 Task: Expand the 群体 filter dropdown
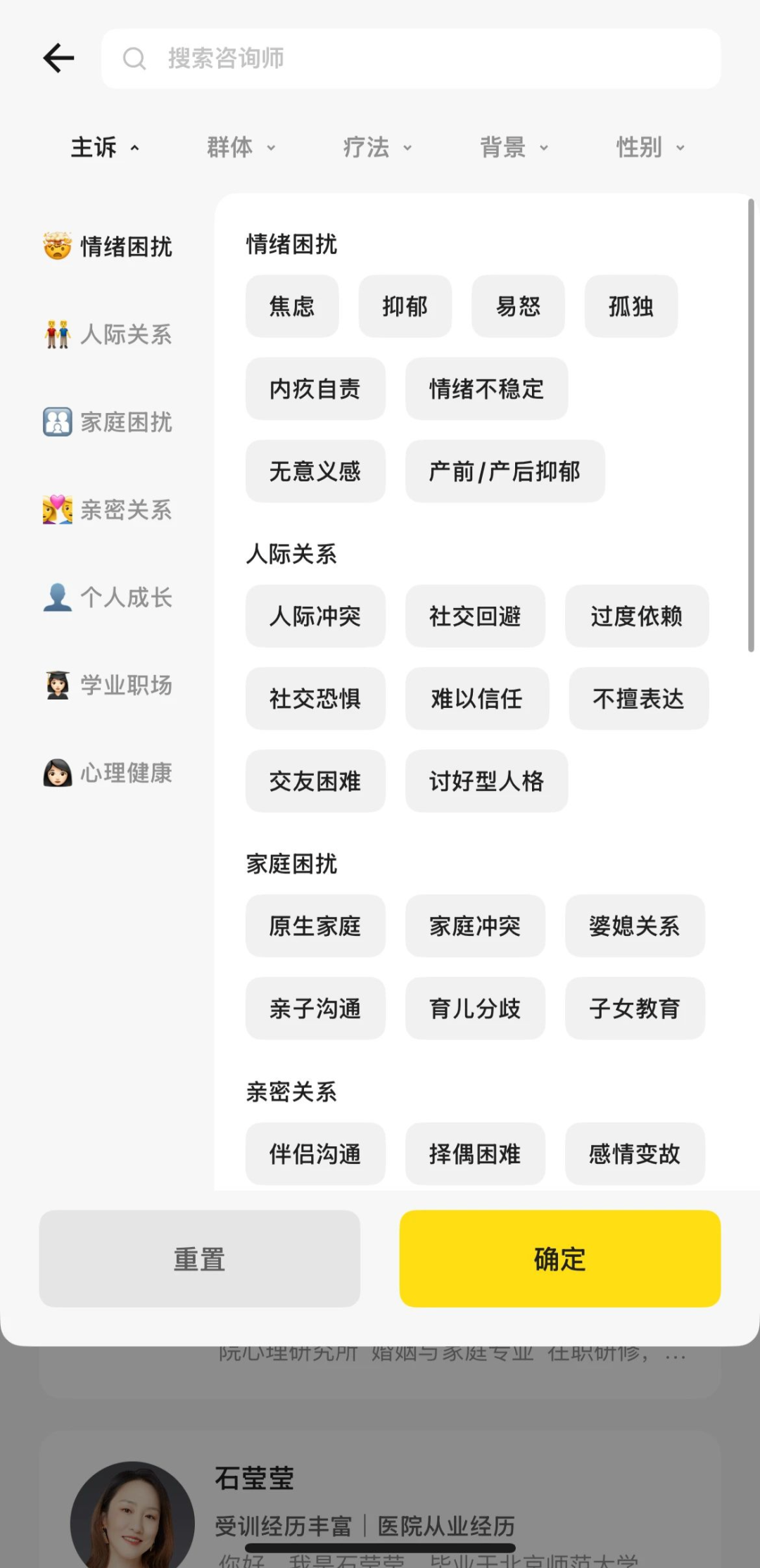241,148
